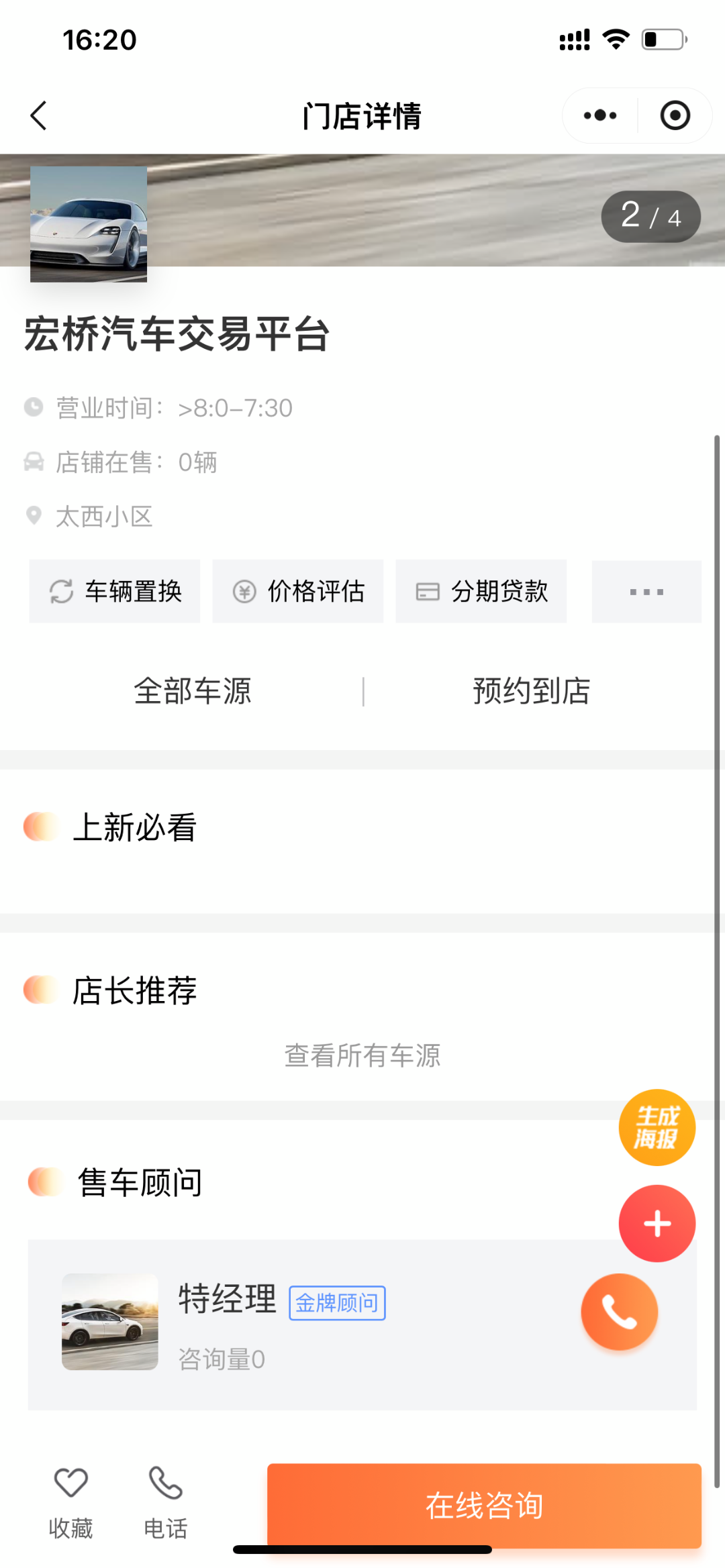Open the 价格评估 price evaluation tool

pos(297,591)
